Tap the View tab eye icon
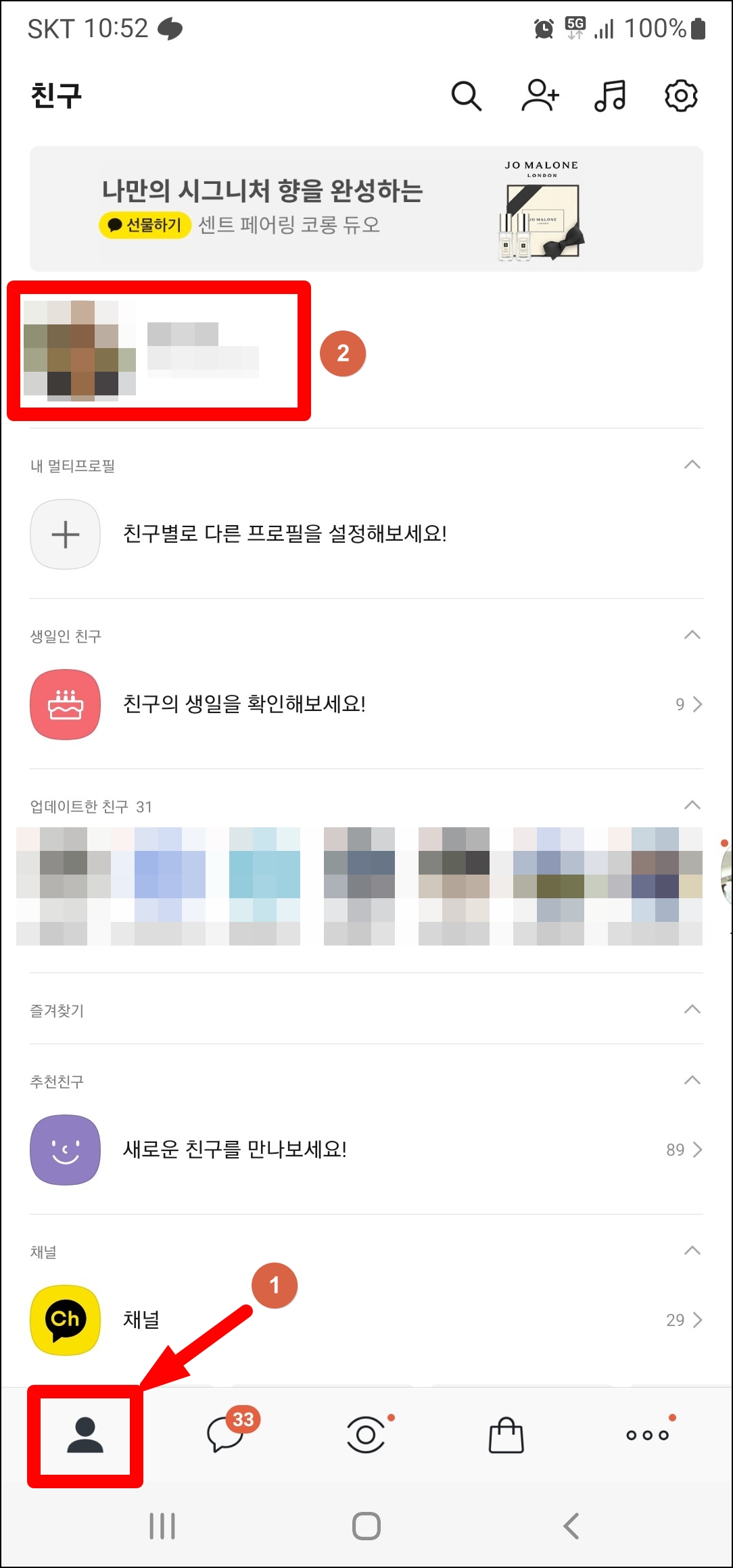 366,1436
